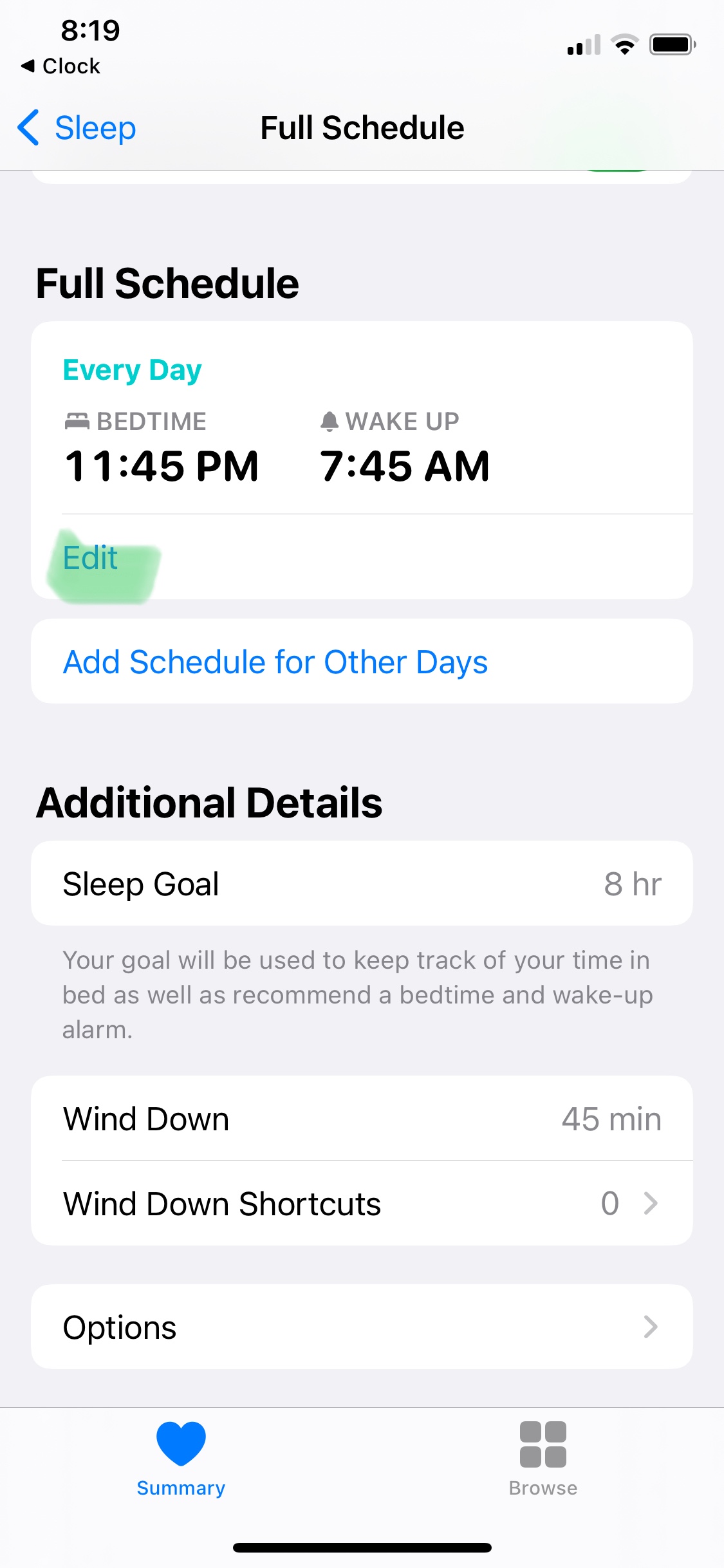724x1568 pixels.
Task: Go back to the Sleep screen
Action: point(77,127)
